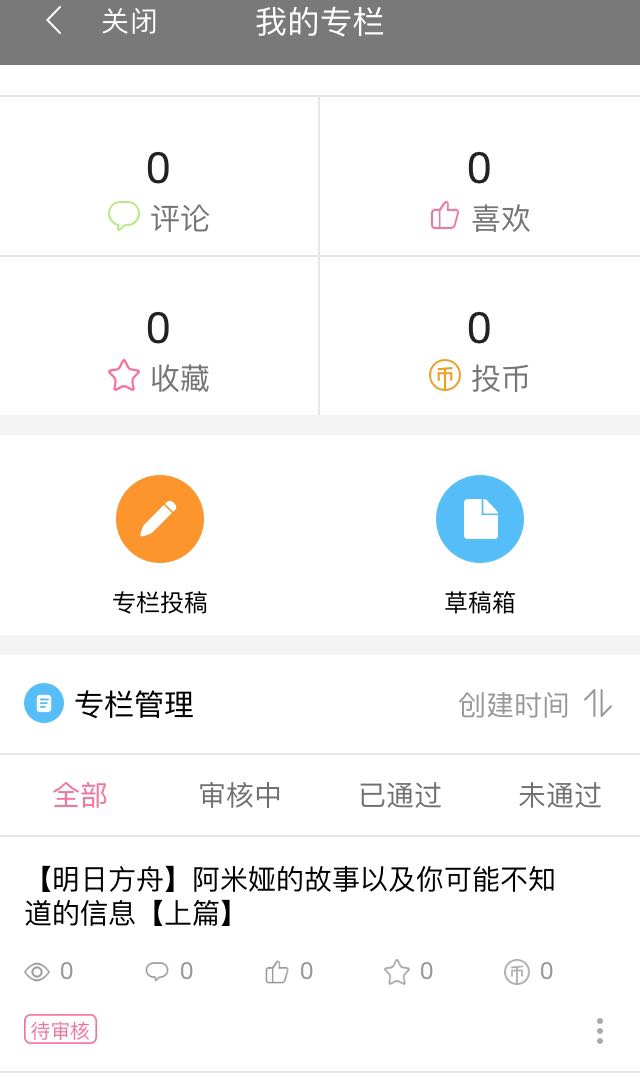Screen dimensions: 640x1073
Task: Switch to the 已通过 tab
Action: [x=400, y=795]
